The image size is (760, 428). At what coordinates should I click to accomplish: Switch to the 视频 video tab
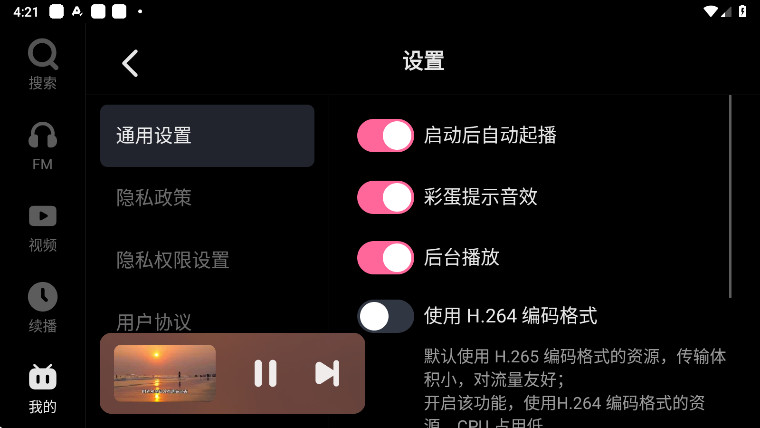(x=42, y=227)
